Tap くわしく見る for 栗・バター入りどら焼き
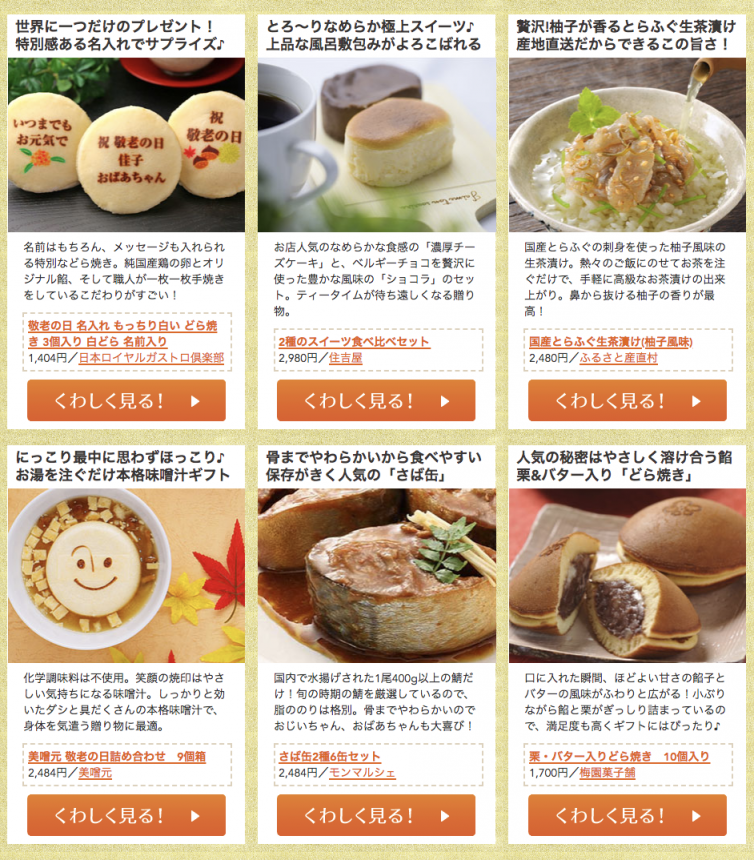This screenshot has height=860, width=754. pyautogui.click(x=627, y=815)
